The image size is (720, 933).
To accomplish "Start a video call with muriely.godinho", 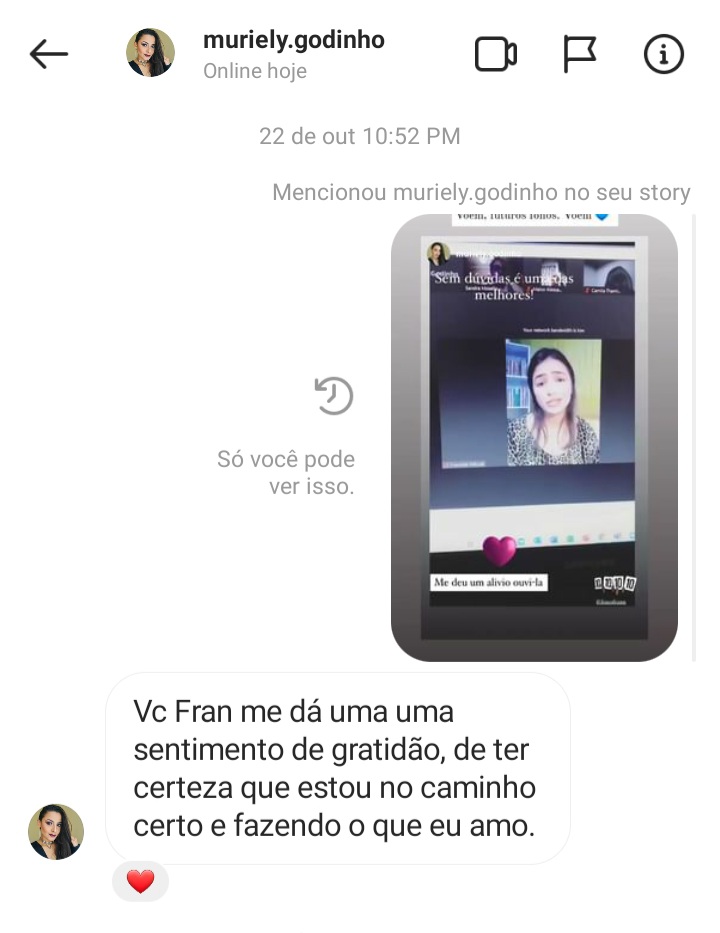I will (x=495, y=55).
